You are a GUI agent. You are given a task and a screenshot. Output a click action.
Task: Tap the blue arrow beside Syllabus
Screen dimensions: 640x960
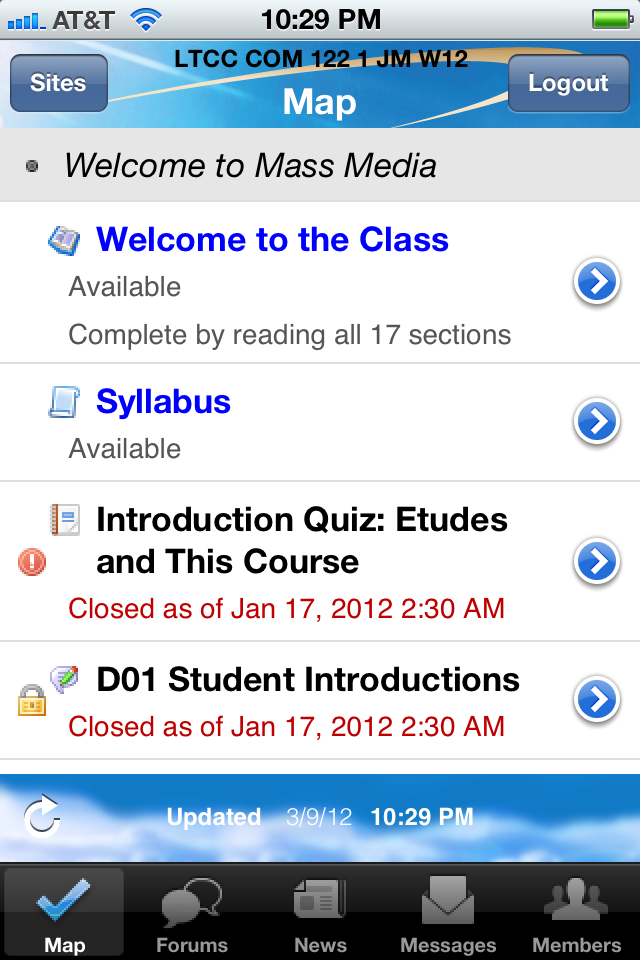pos(596,423)
